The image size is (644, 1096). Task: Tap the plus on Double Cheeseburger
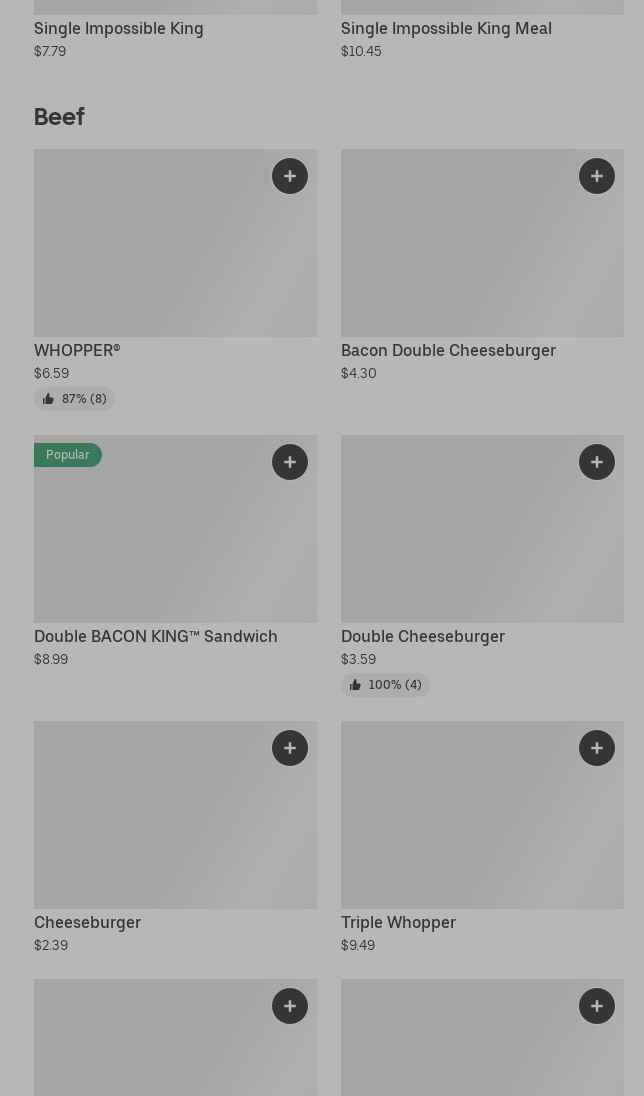click(597, 462)
